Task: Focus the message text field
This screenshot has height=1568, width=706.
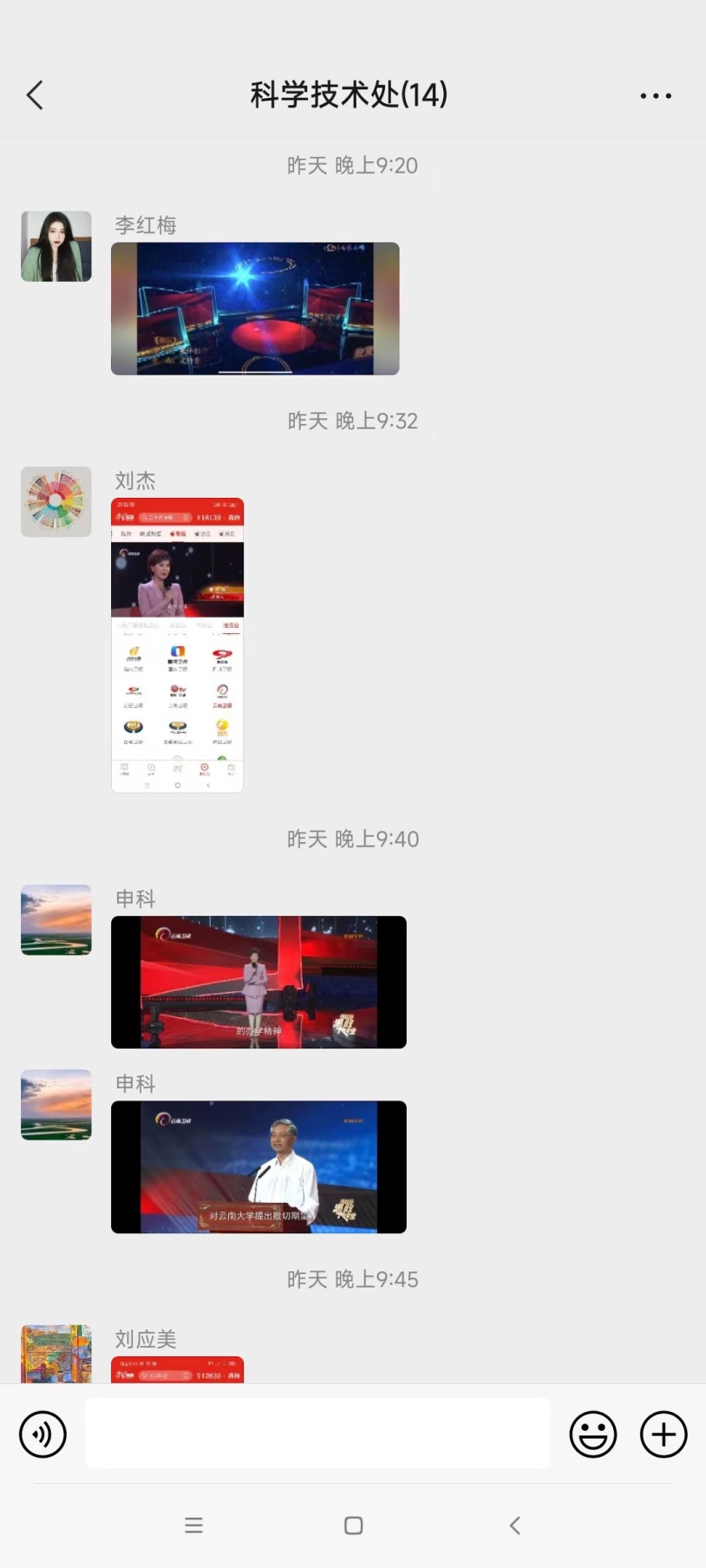Action: pyautogui.click(x=317, y=1434)
